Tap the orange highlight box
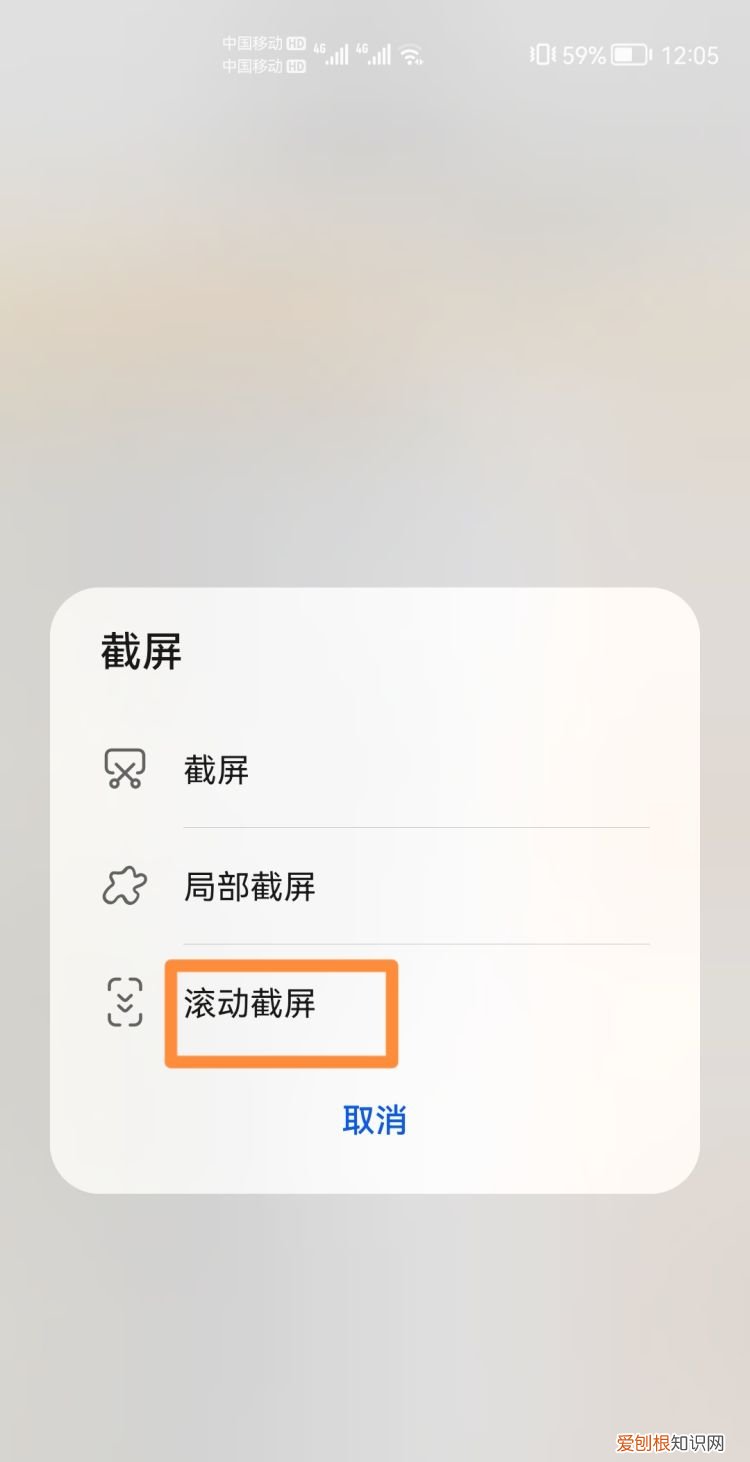The image size is (750, 1462). [x=281, y=1013]
